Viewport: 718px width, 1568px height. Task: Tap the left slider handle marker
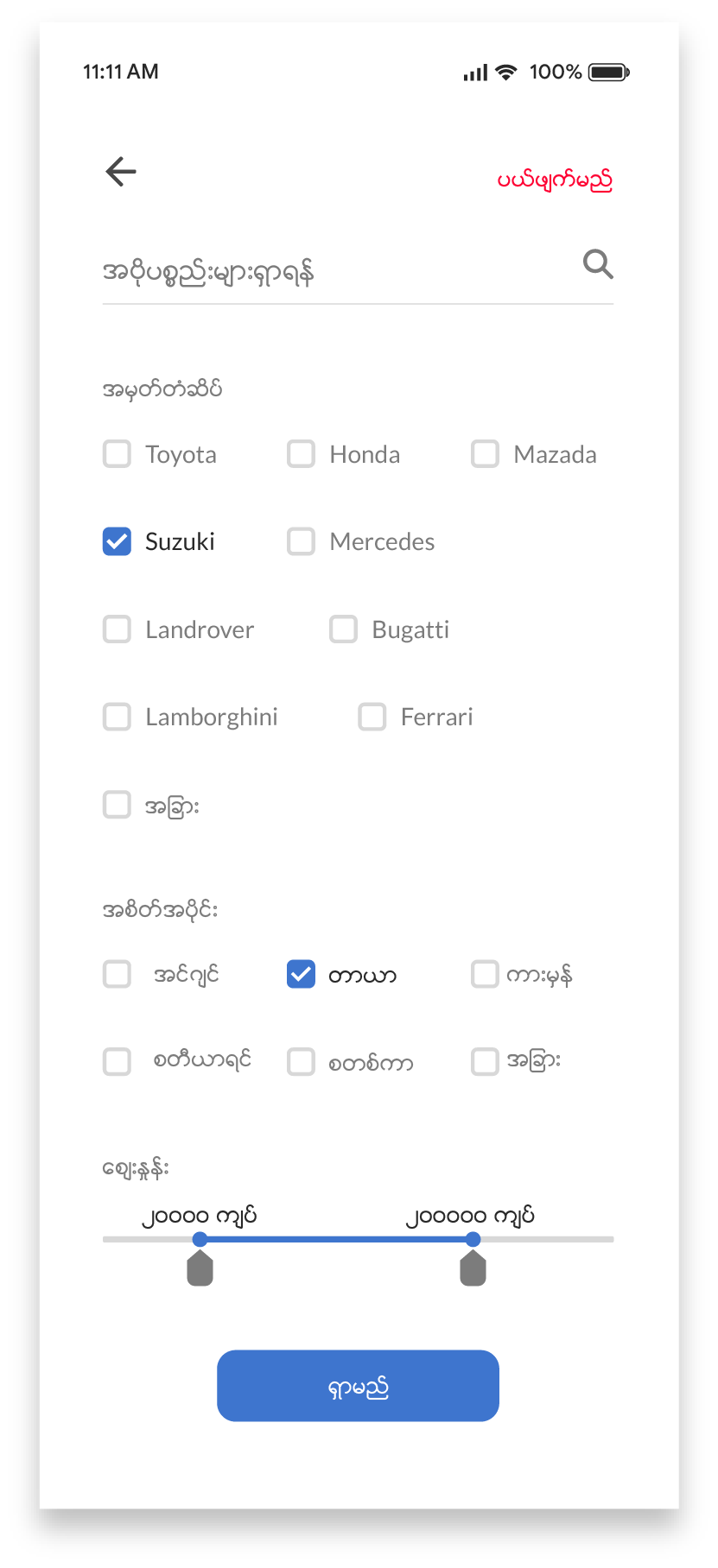[199, 1267]
